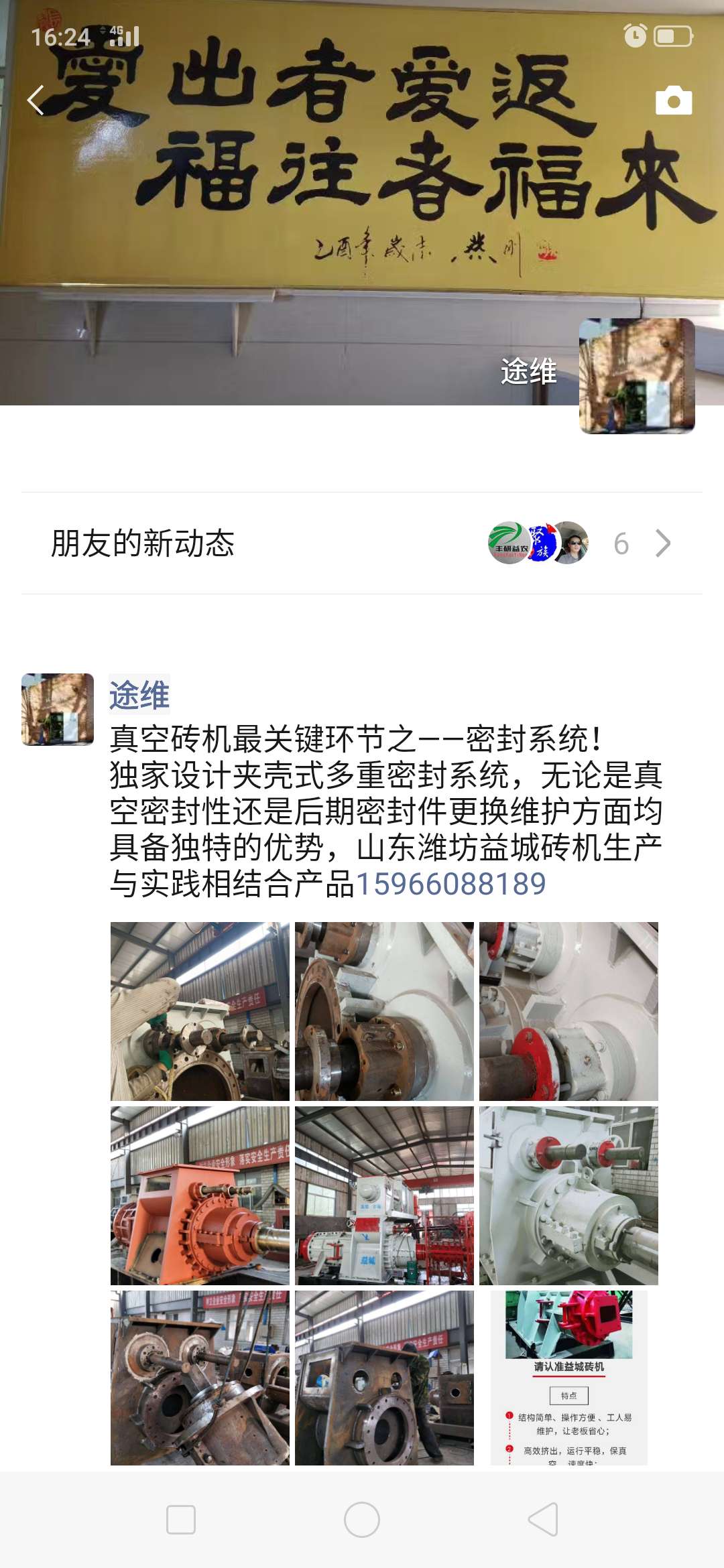The image size is (724, 1568).
Task: View the white gearbox with red-tipped shafts photo
Action: pyautogui.click(x=568, y=1195)
